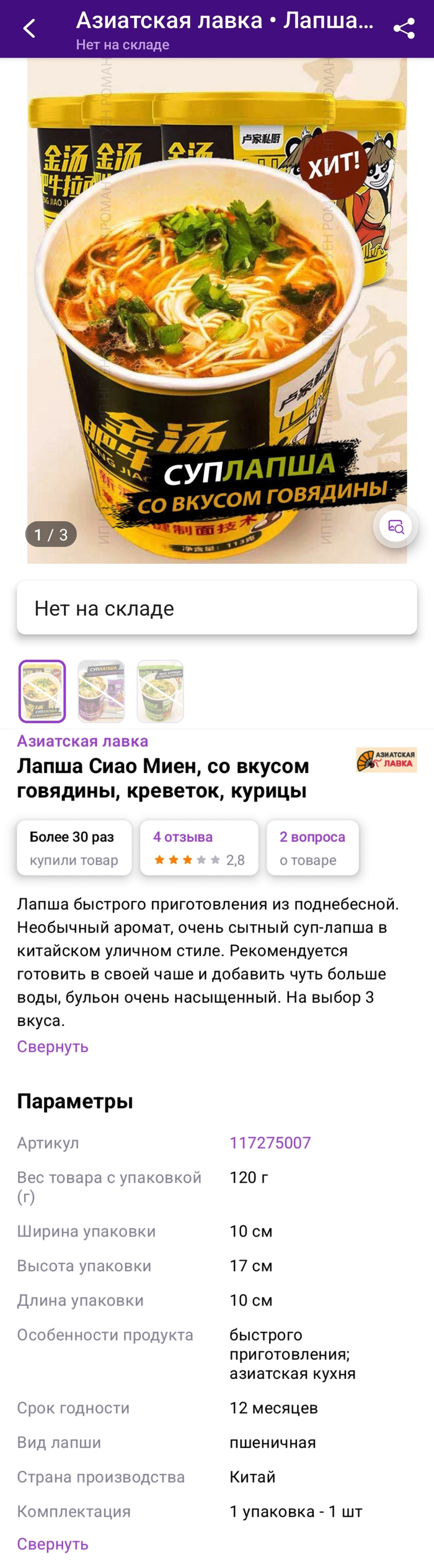Open the main soup noodle product photo

click(217, 310)
